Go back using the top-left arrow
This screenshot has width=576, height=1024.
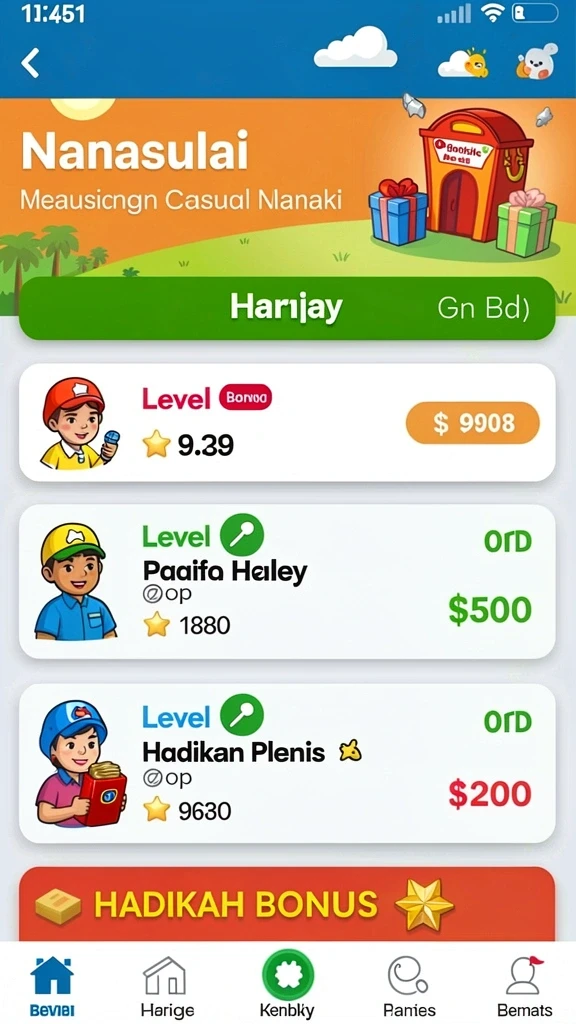coord(30,63)
